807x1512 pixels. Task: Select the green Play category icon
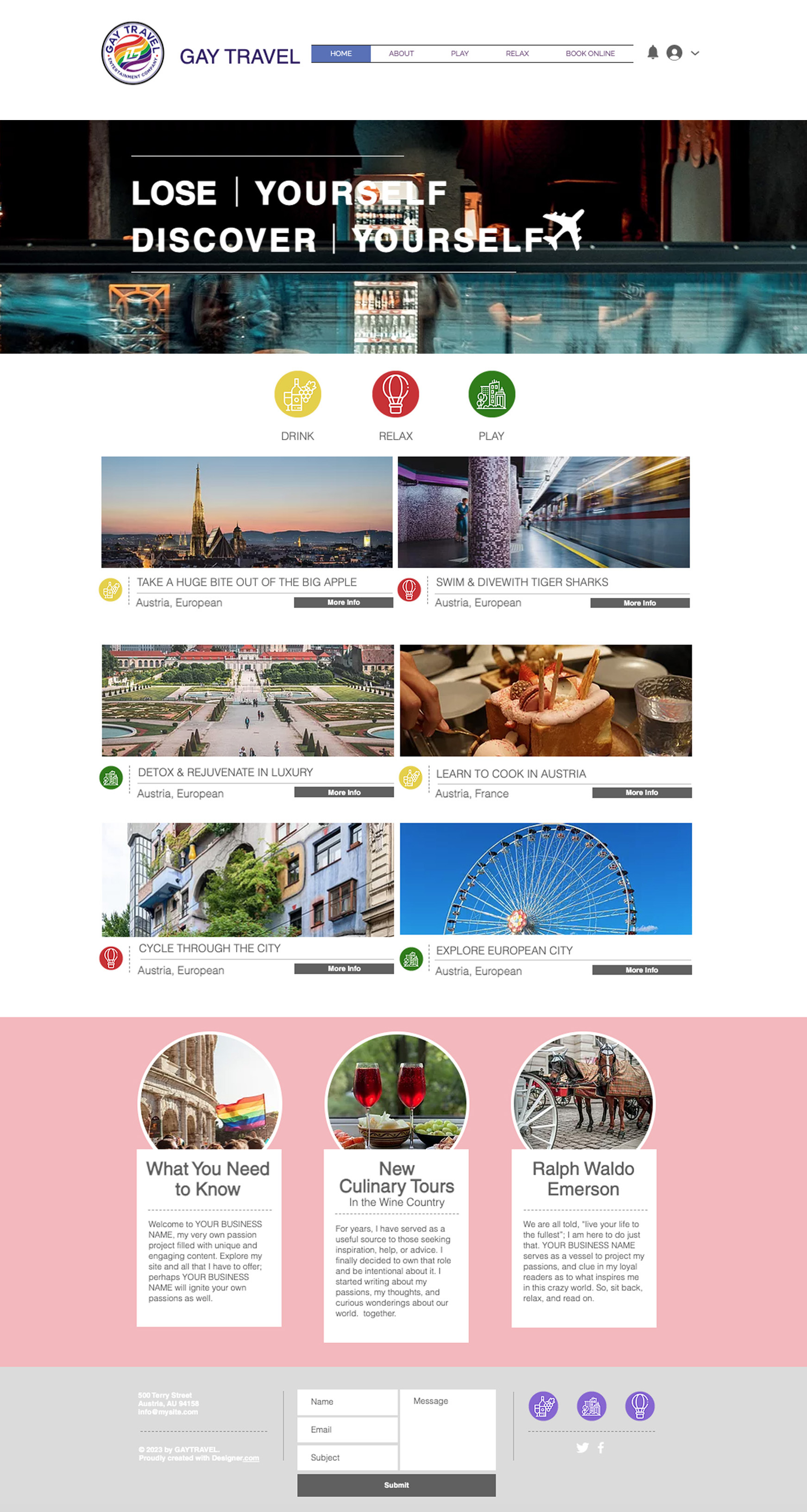(x=492, y=394)
